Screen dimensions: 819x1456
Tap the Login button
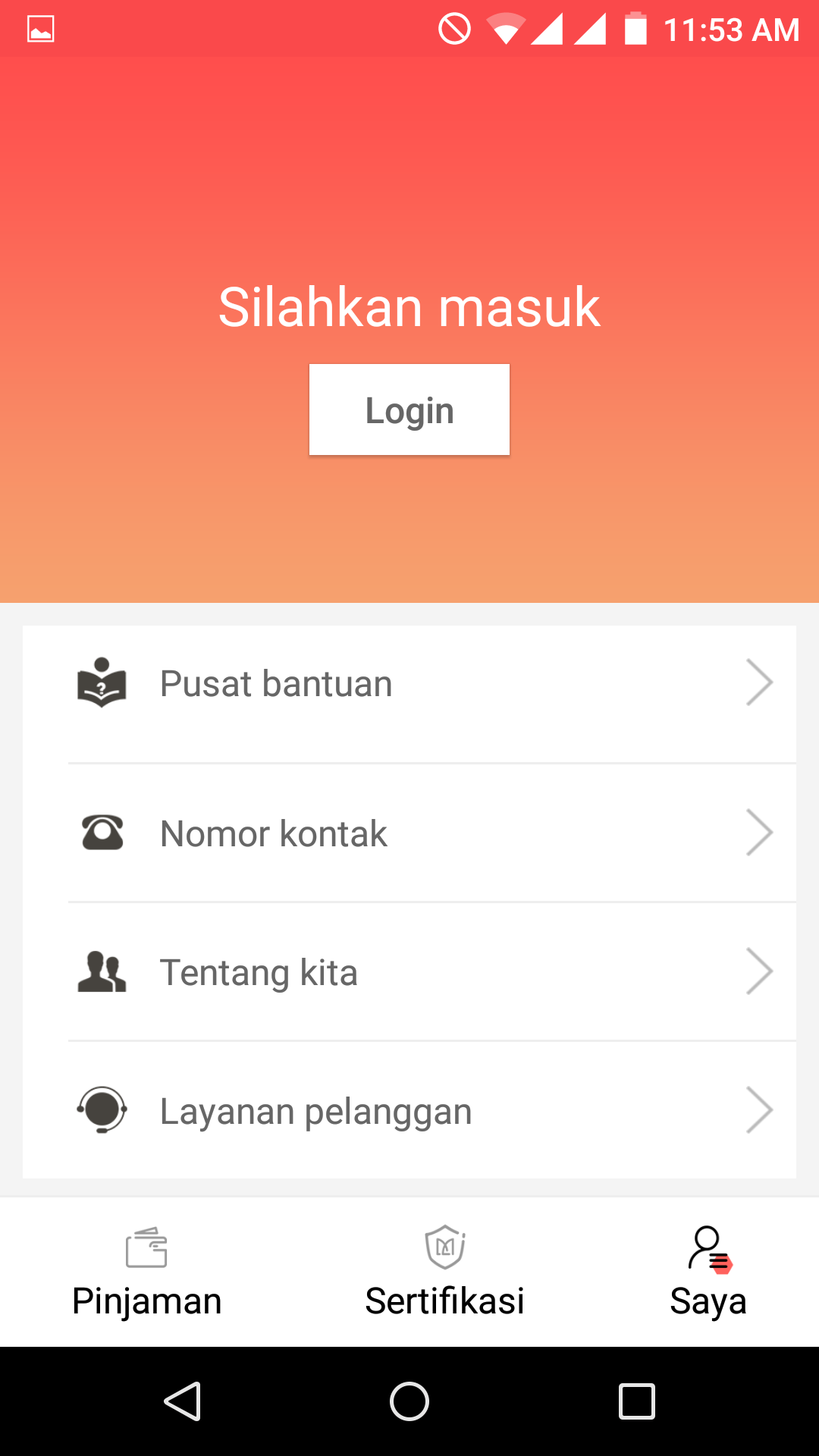click(409, 410)
